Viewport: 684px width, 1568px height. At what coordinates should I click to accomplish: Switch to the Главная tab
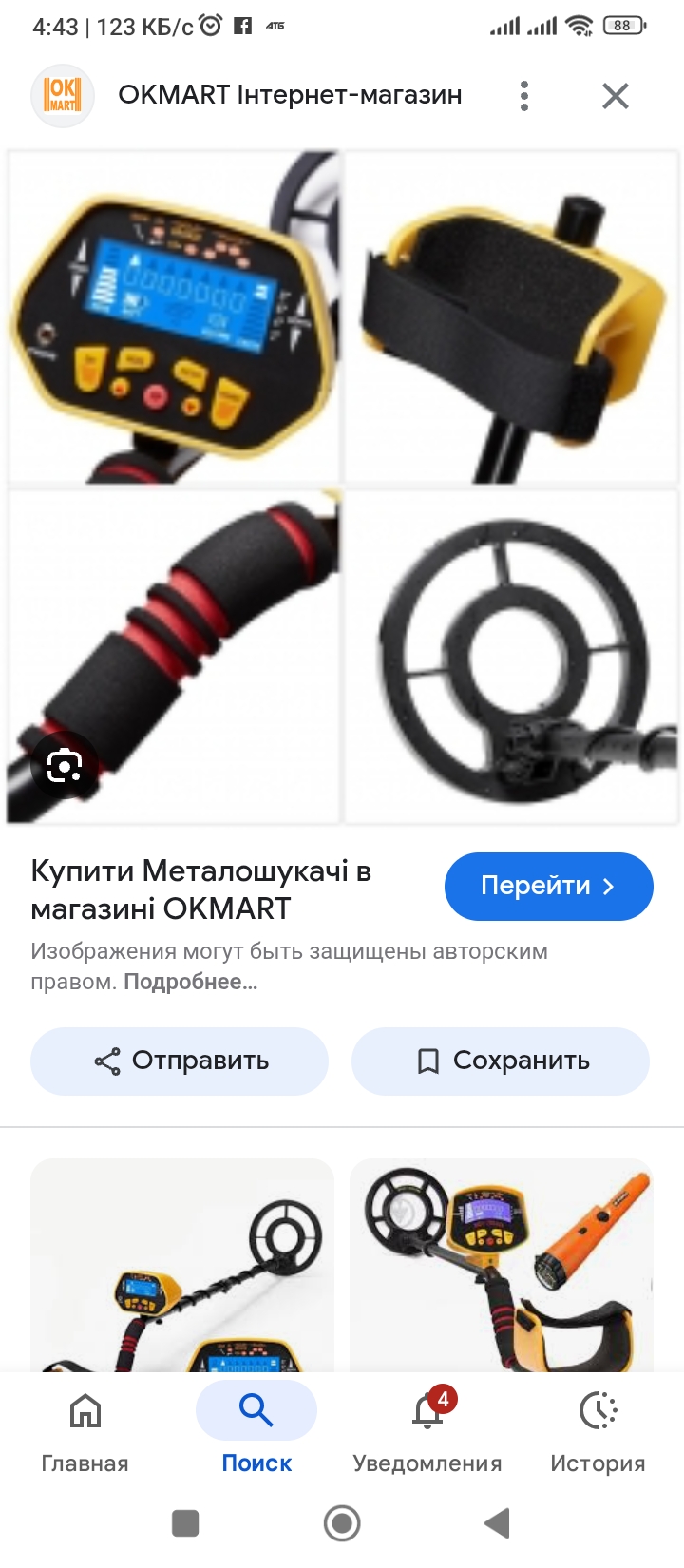coord(85,1432)
